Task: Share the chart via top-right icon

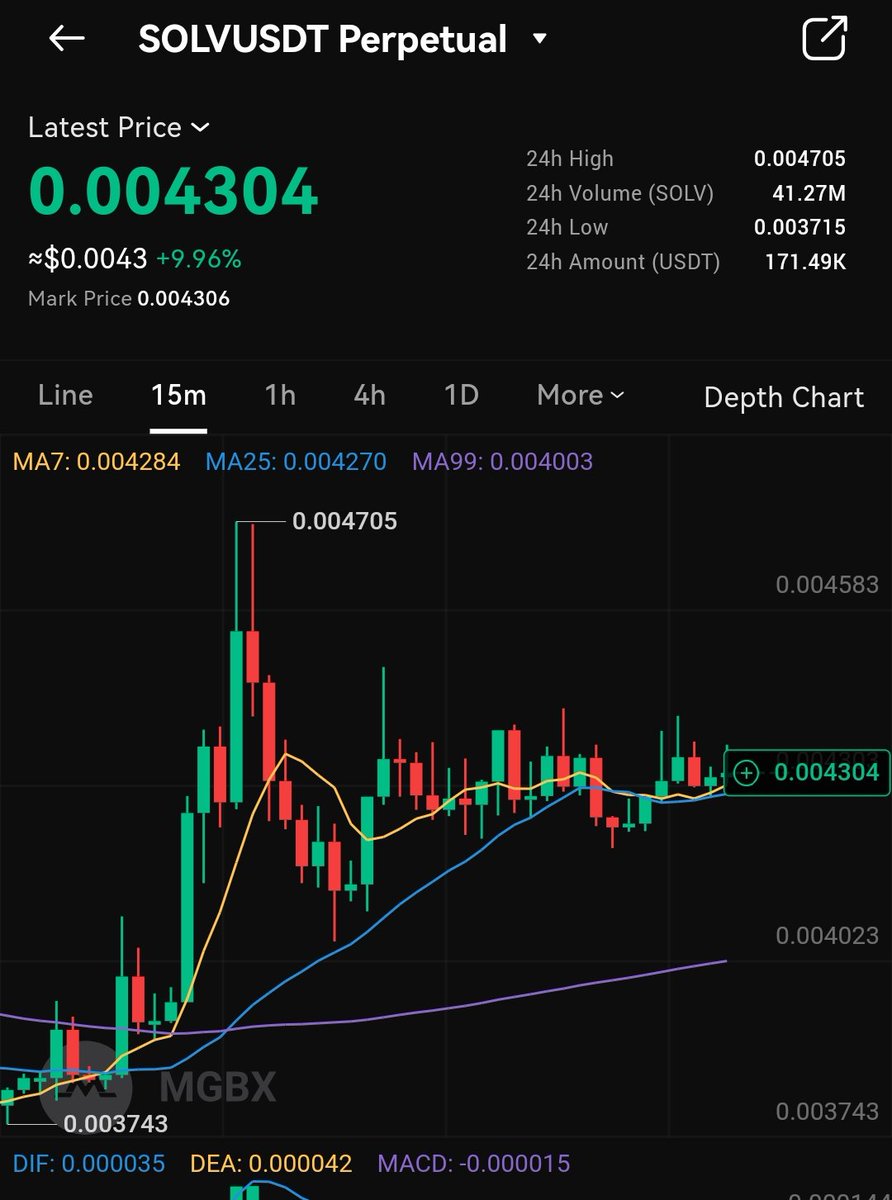Action: pos(825,40)
